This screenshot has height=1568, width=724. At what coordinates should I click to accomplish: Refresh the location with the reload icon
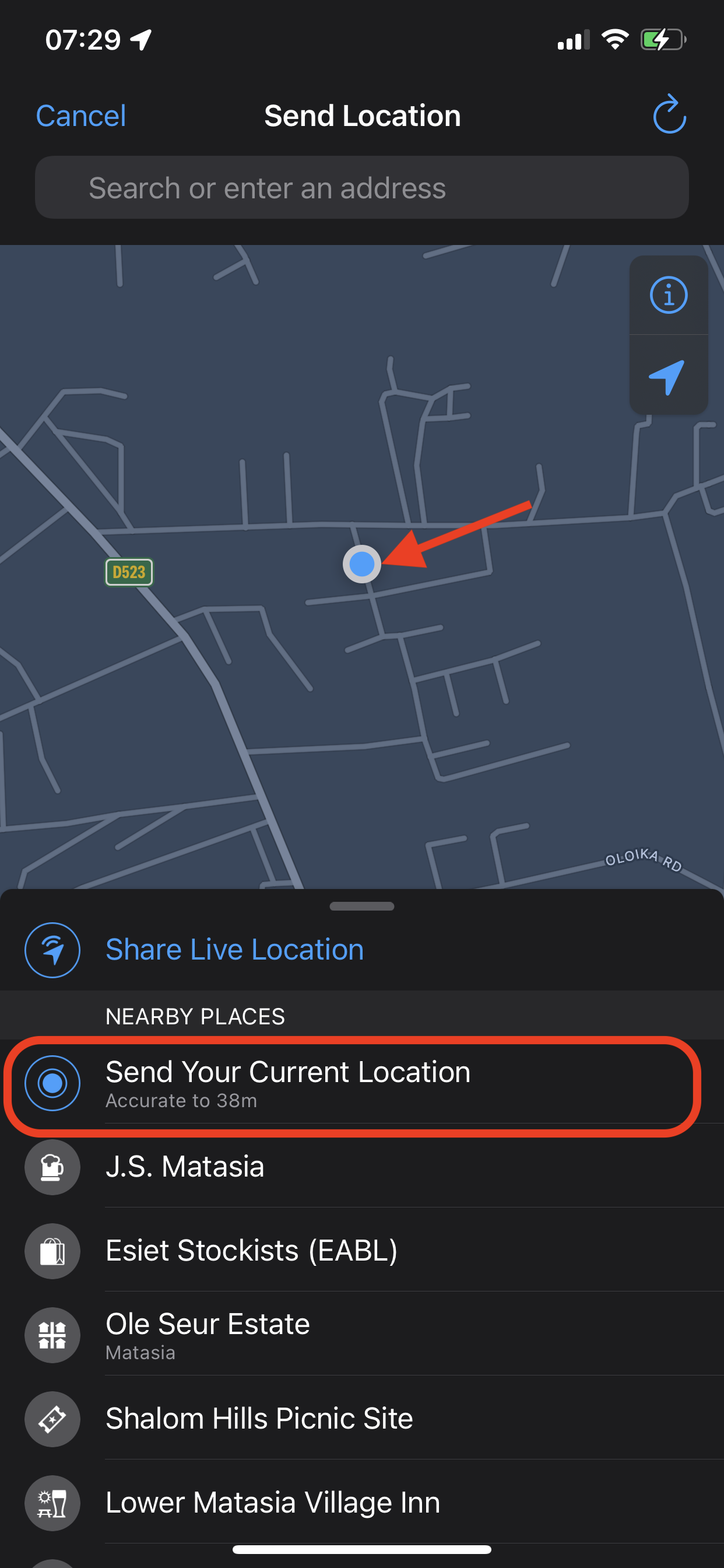click(669, 114)
